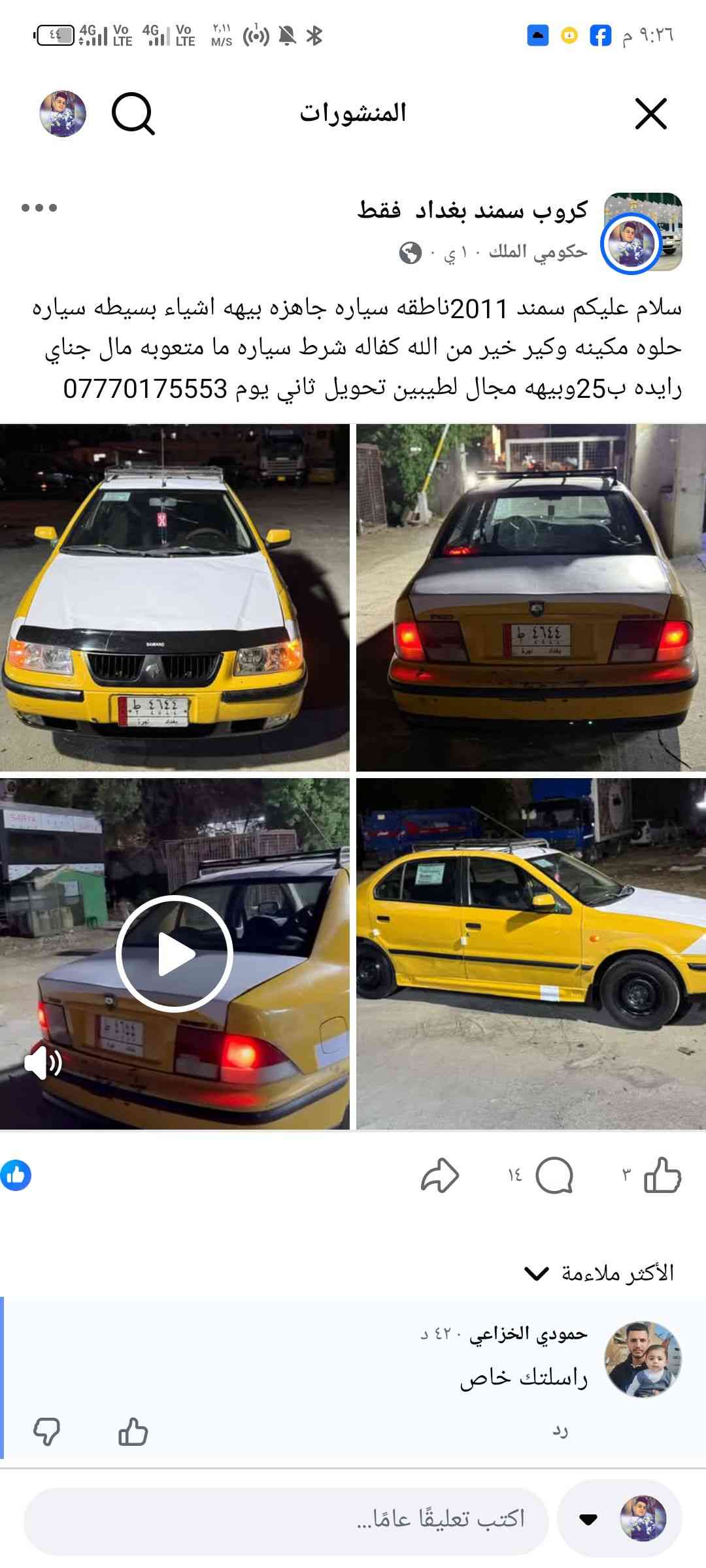Screen dimensions: 706x1568
Task: Open the search magnifier icon
Action: [x=133, y=114]
